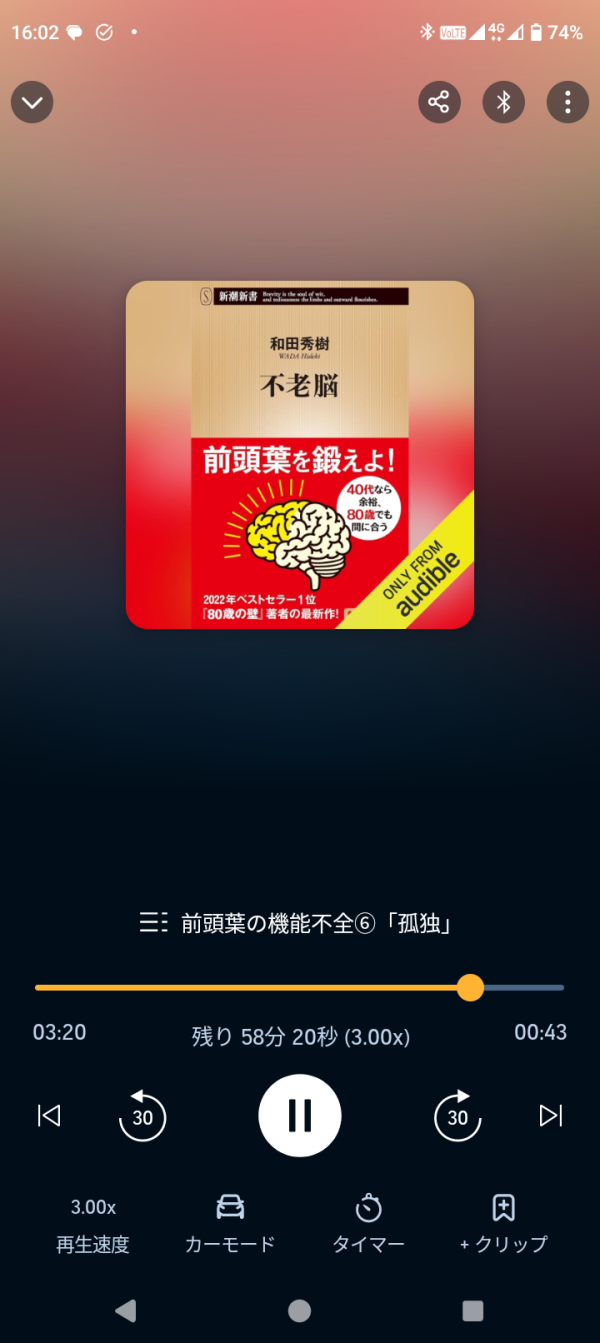Viewport: 600px width, 1343px height.
Task: Change the 3.00x 再生速度 playback speed
Action: tap(93, 1224)
